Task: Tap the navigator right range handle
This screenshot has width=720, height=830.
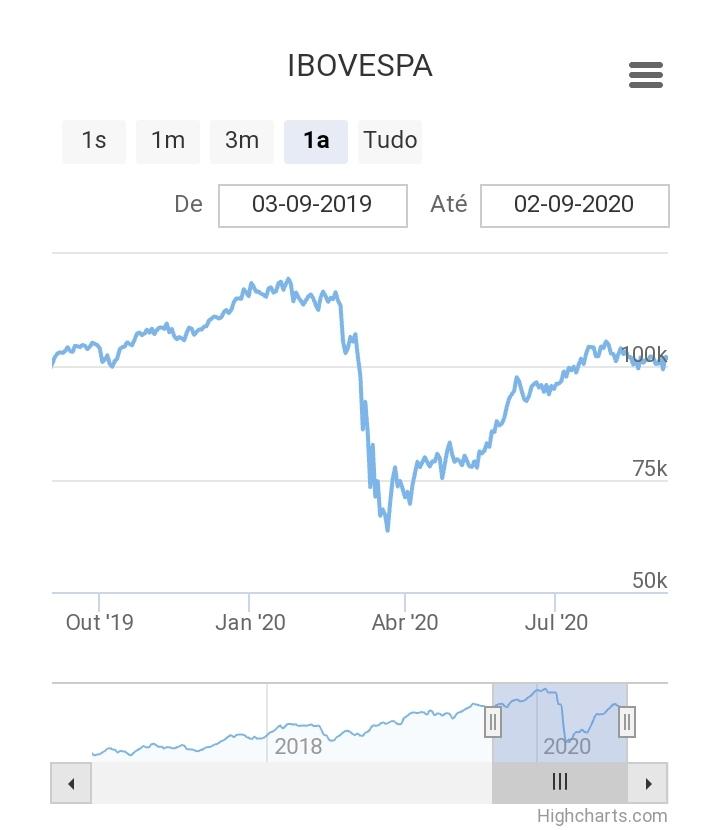Action: [627, 721]
